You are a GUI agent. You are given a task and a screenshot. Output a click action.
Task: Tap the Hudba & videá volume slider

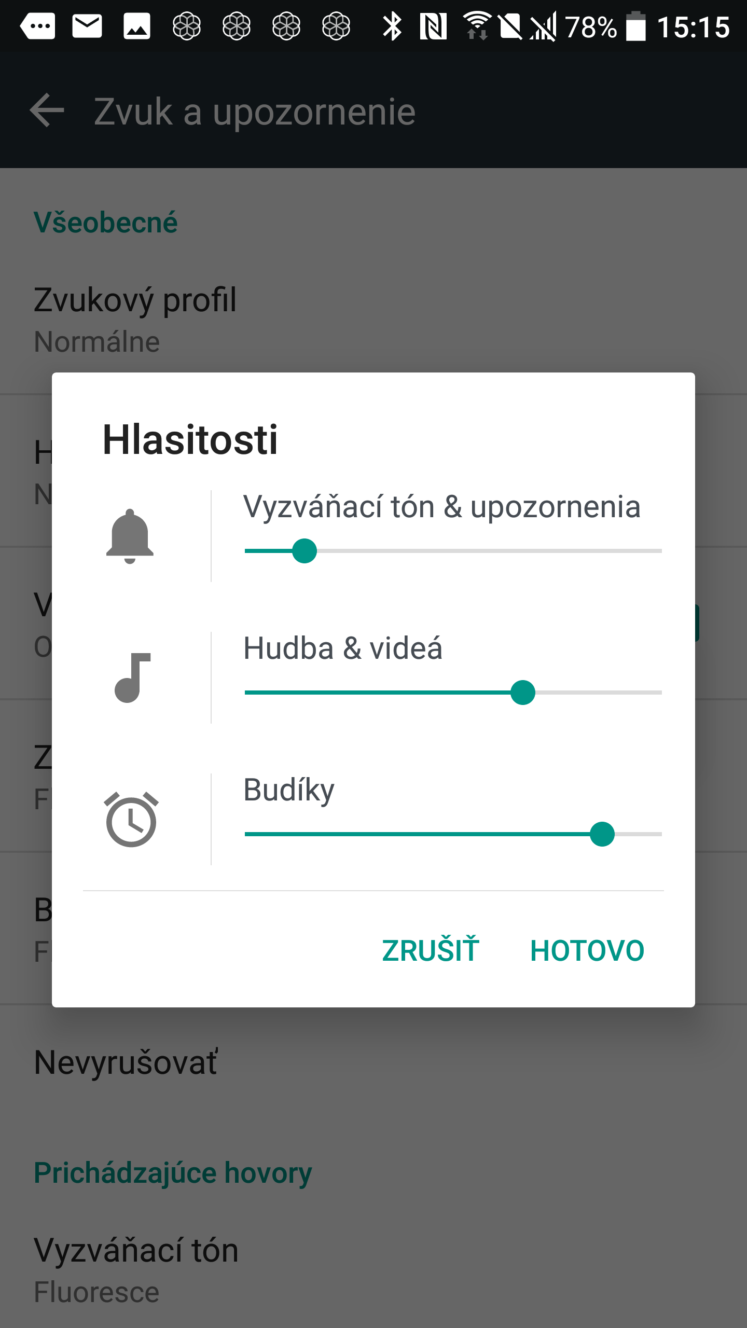453,693
